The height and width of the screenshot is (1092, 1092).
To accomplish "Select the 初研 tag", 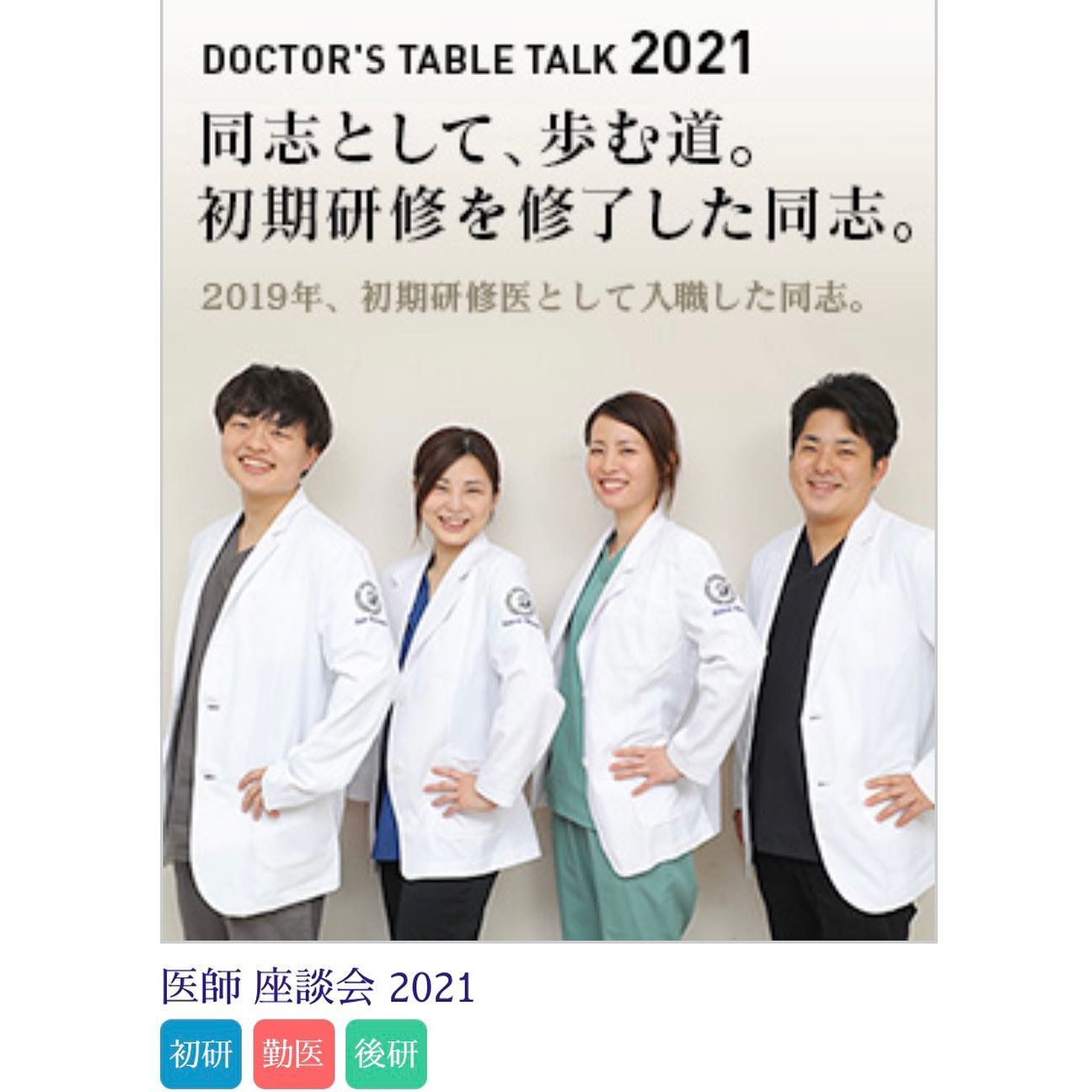I will [201, 1053].
